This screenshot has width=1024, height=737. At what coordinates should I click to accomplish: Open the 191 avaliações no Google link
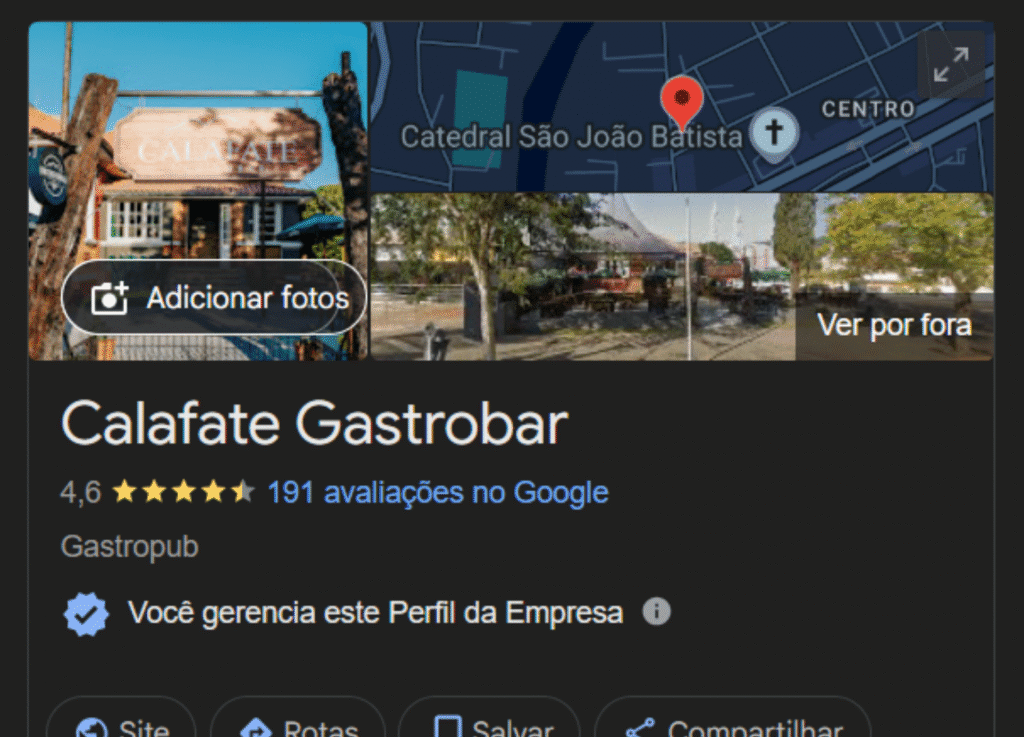click(x=437, y=492)
